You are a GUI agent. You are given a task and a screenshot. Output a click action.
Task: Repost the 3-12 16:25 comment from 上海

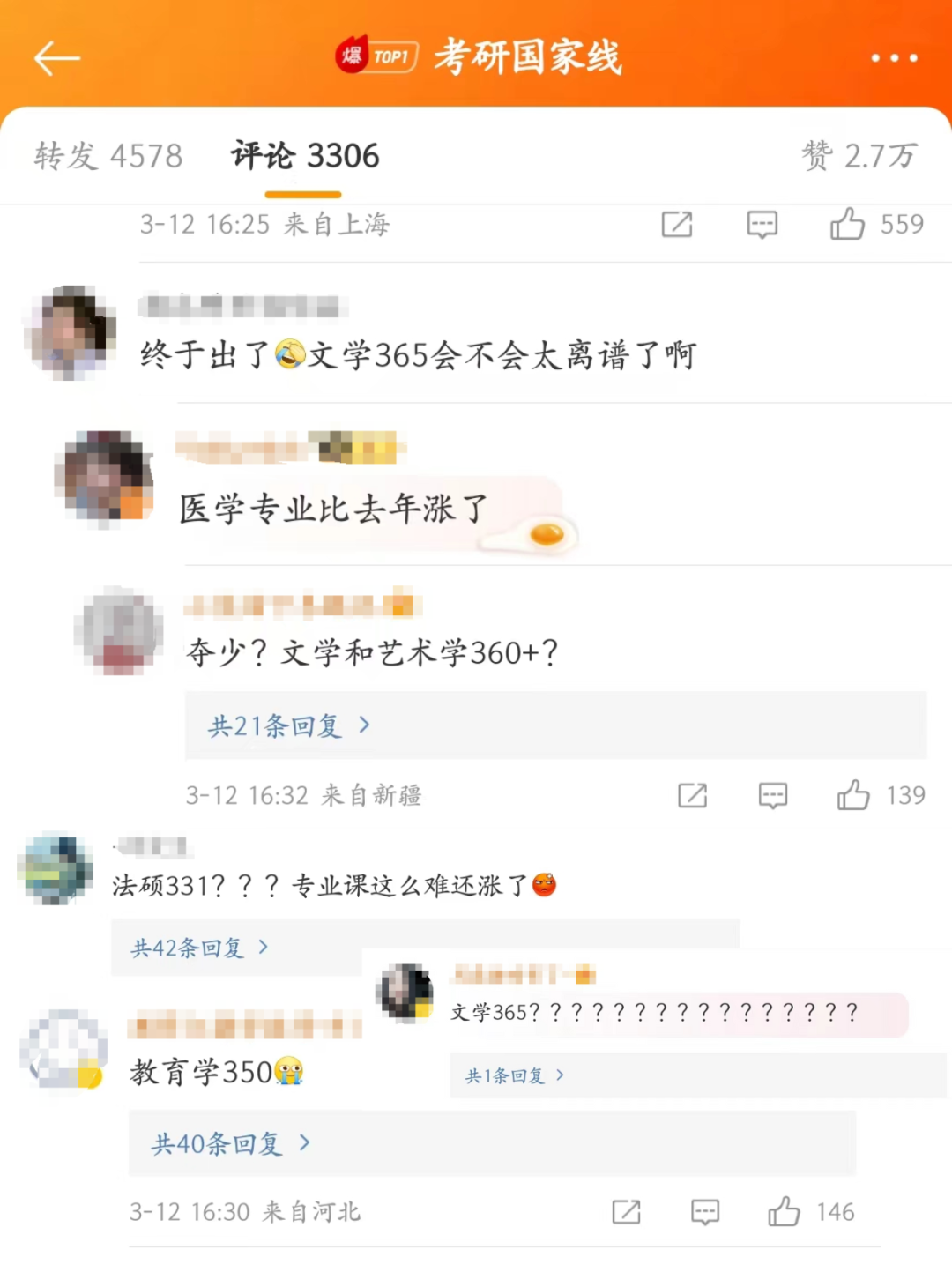click(x=677, y=225)
